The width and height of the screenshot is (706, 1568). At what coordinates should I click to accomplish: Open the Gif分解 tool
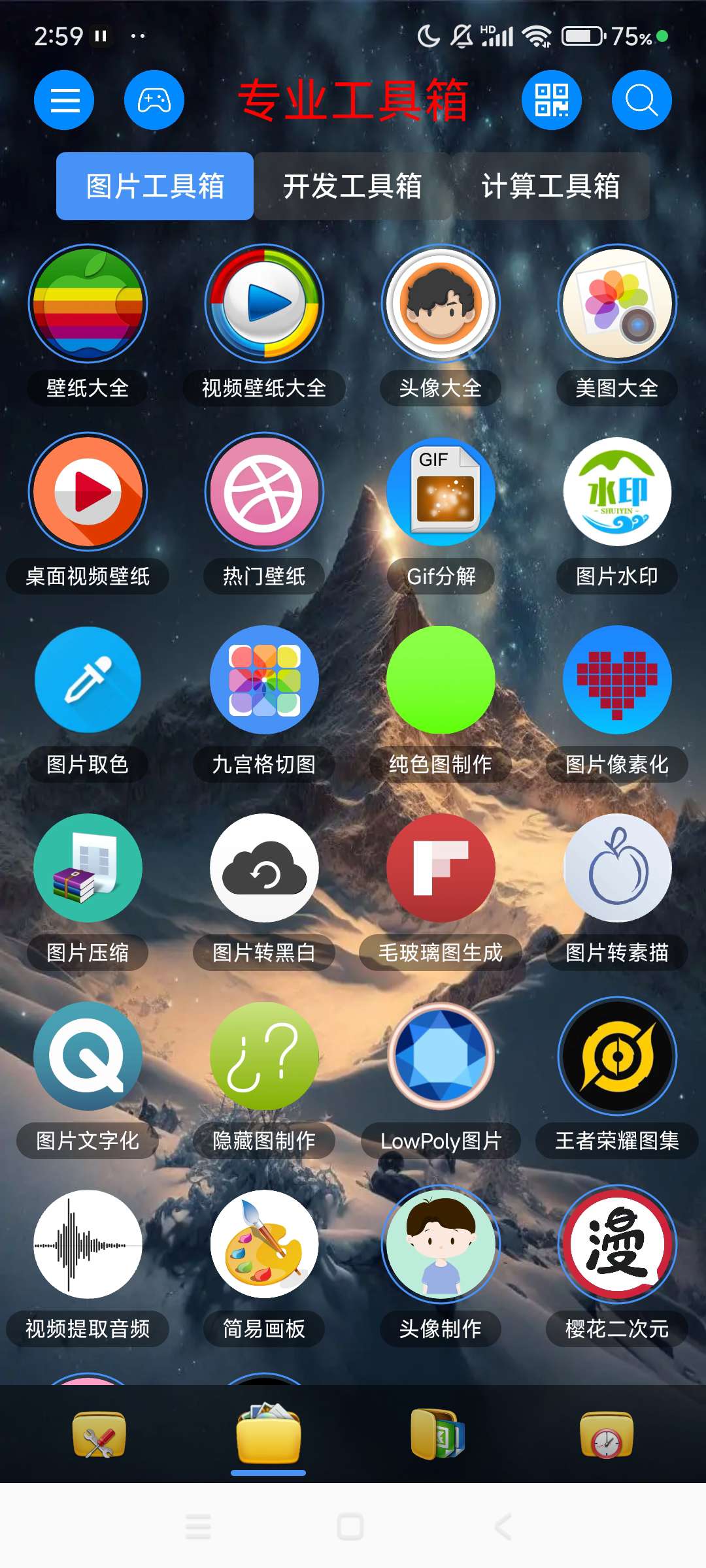click(x=441, y=492)
